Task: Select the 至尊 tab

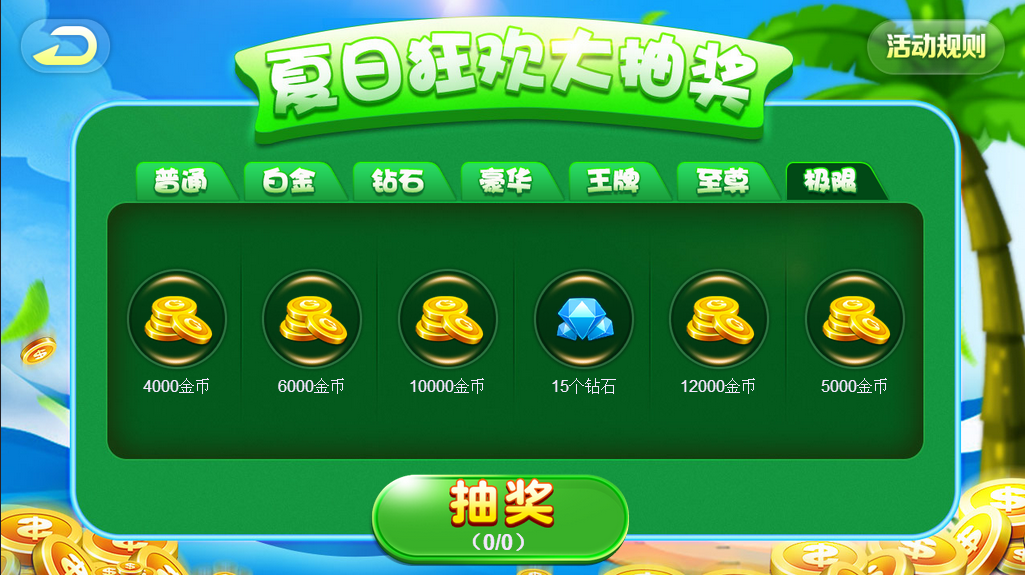Action: (722, 182)
